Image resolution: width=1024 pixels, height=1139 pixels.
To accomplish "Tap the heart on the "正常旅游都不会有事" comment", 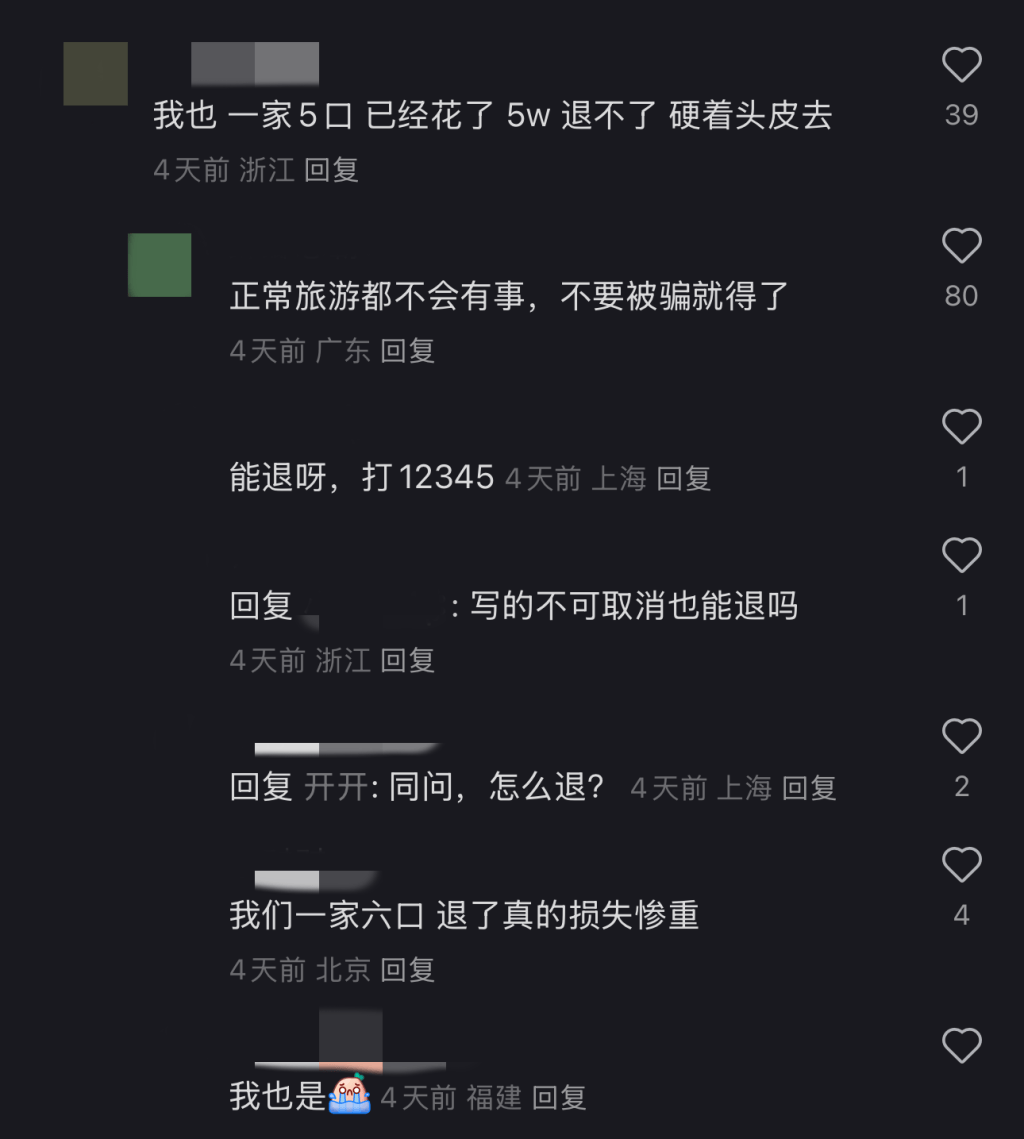I will coord(962,245).
